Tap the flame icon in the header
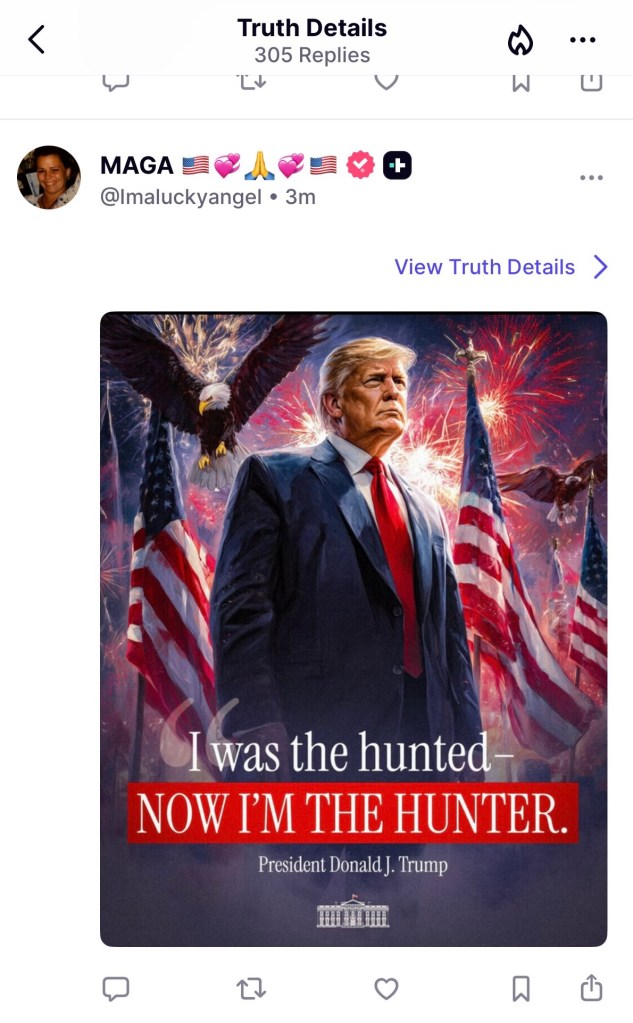 520,40
